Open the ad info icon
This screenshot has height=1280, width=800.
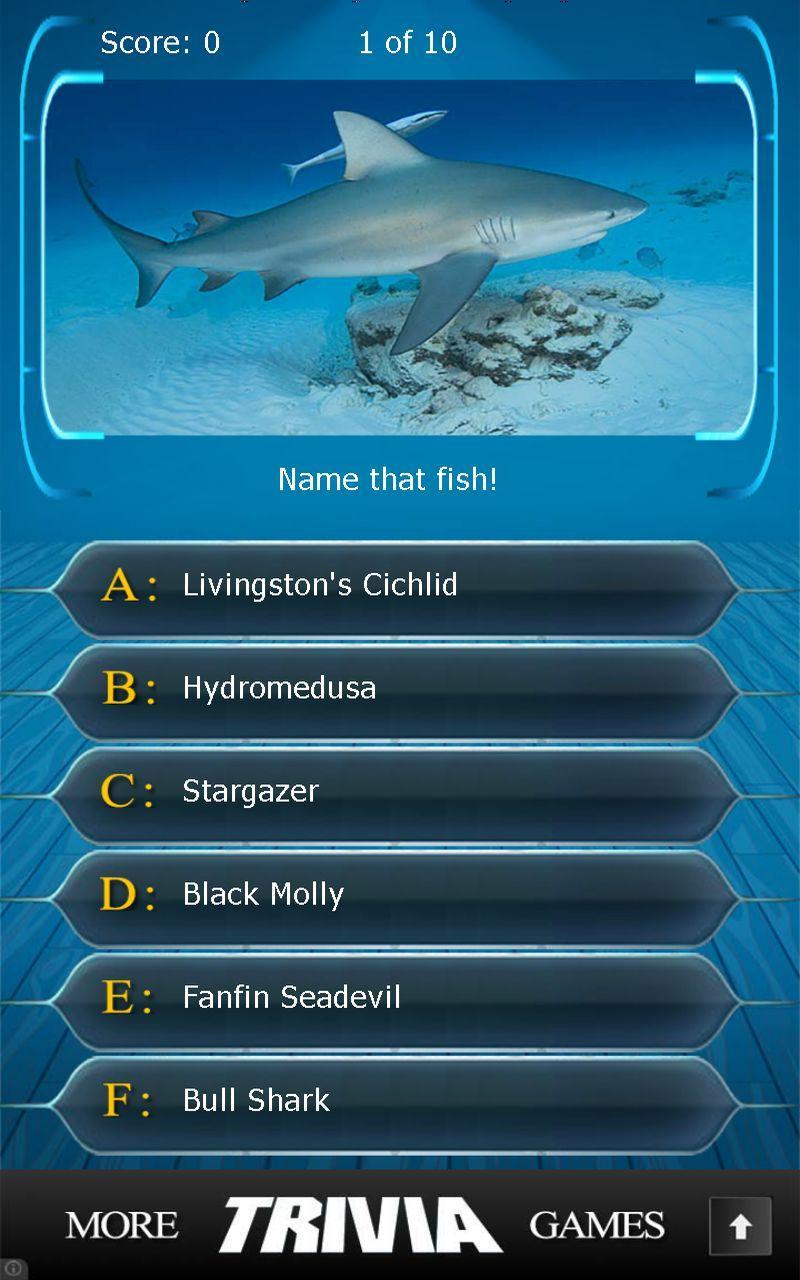point(12,1268)
